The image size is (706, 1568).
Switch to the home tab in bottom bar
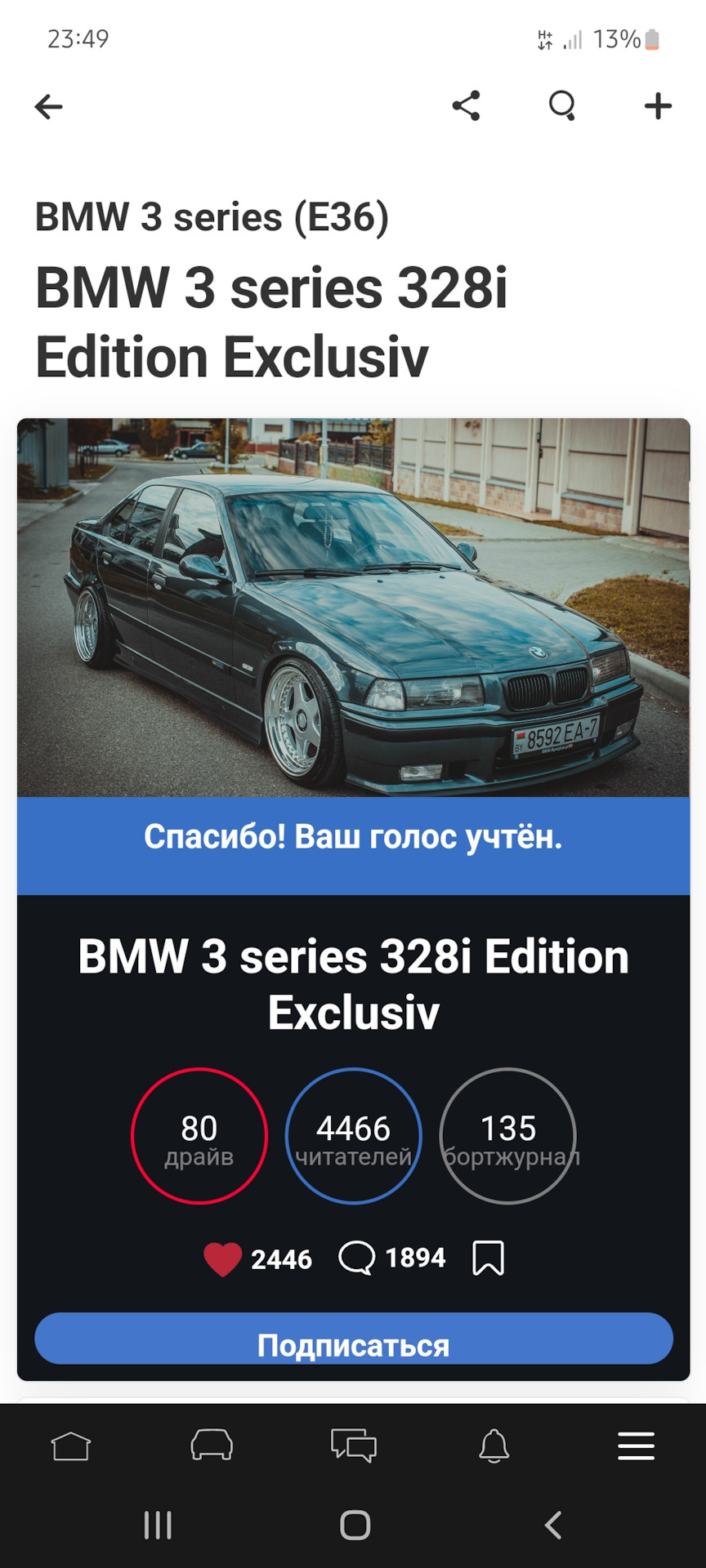pos(71,1446)
